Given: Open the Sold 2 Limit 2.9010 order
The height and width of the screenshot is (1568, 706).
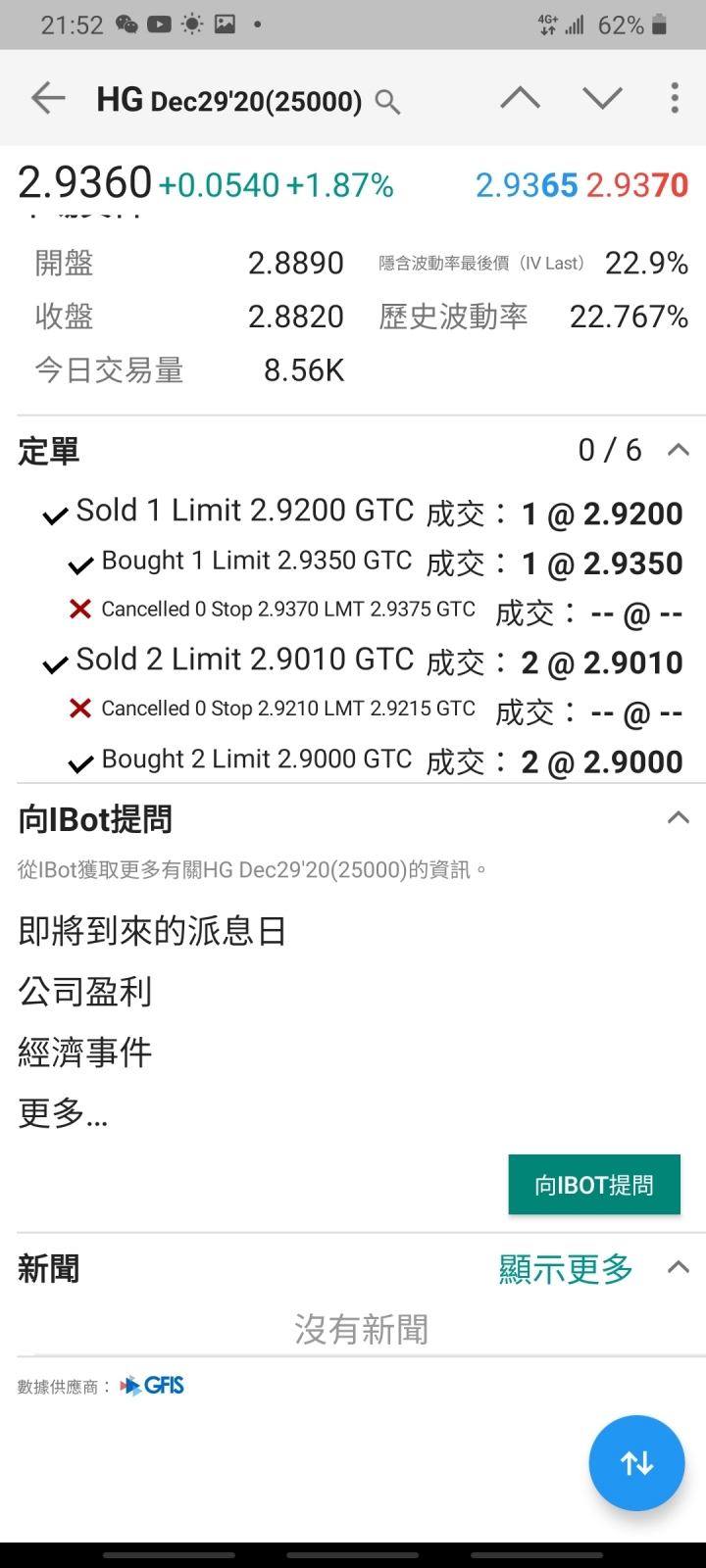Looking at the screenshot, I should [x=245, y=661].
